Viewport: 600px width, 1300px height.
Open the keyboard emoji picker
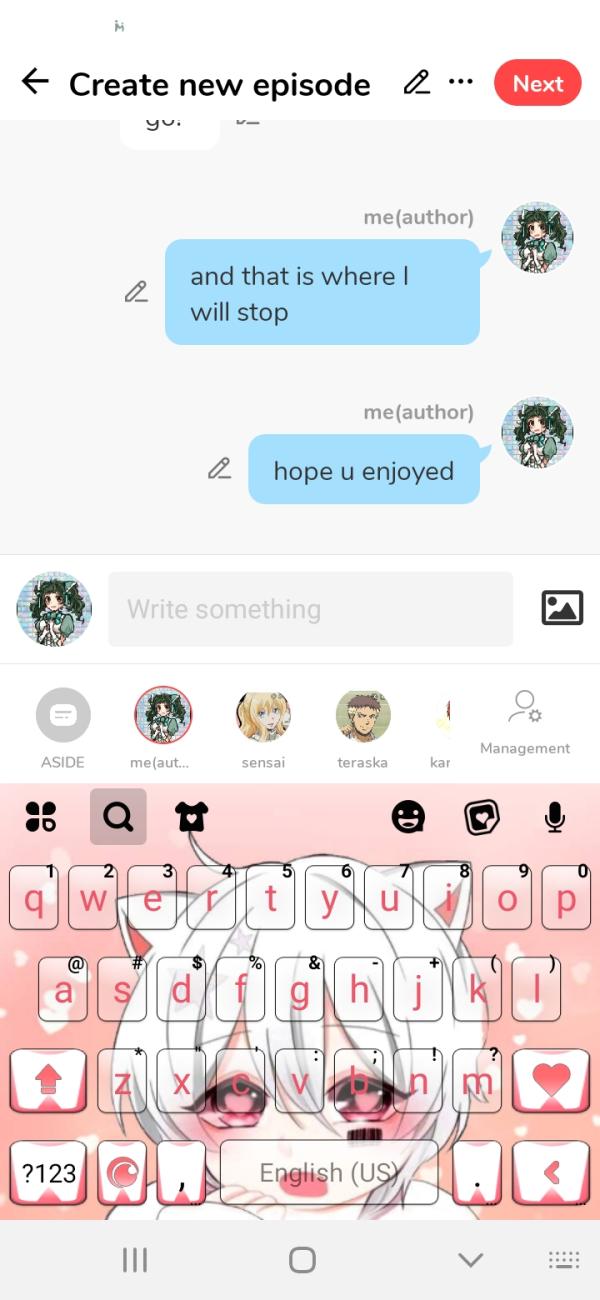tap(408, 817)
